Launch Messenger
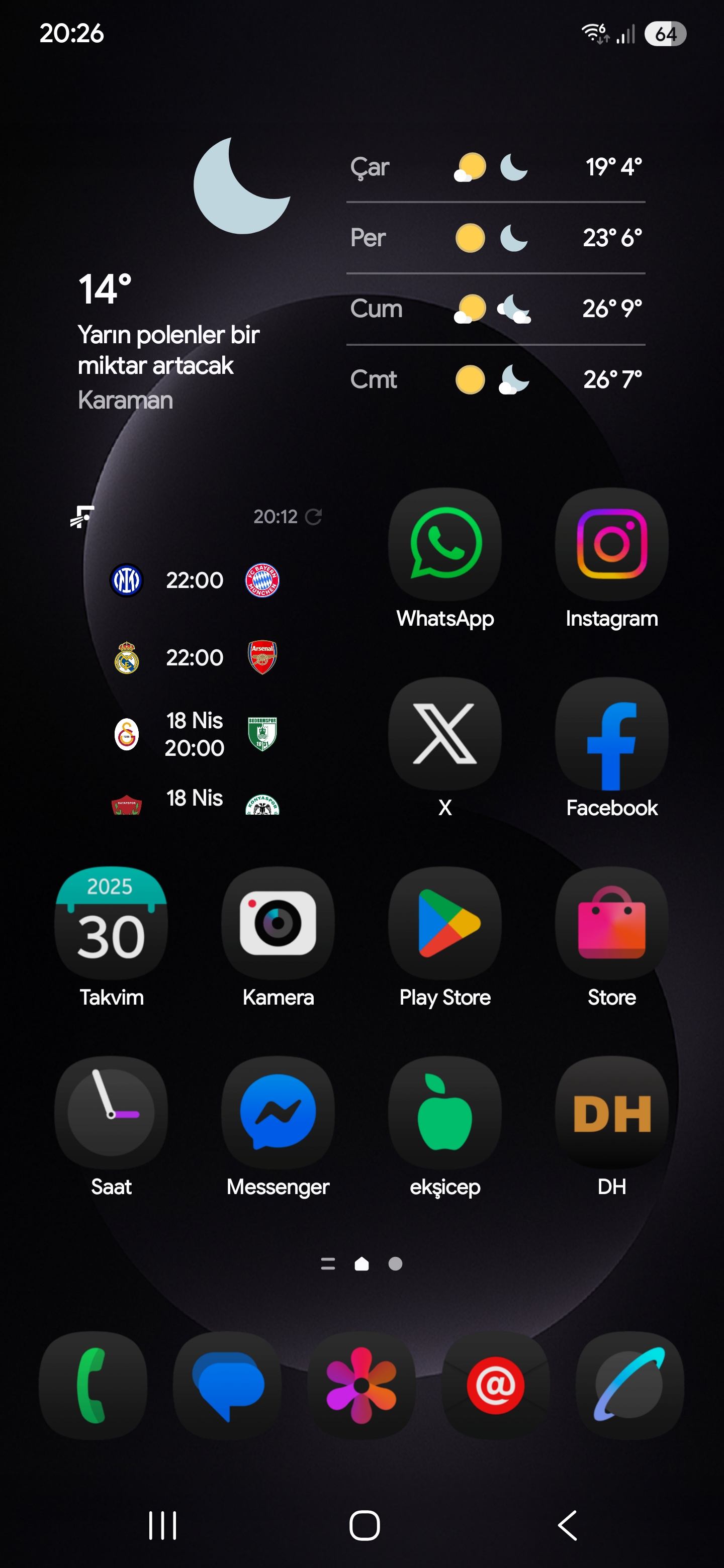The height and width of the screenshot is (1568, 724). tap(278, 1112)
